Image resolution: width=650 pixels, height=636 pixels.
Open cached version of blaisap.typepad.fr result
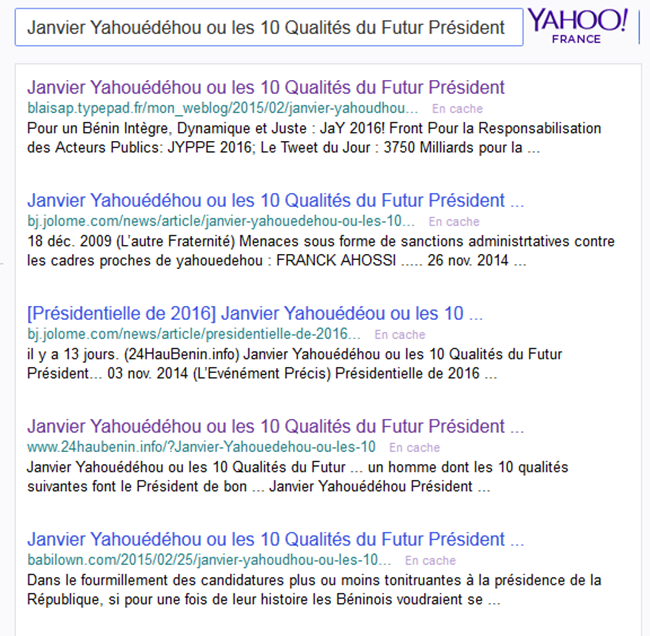coord(455,108)
